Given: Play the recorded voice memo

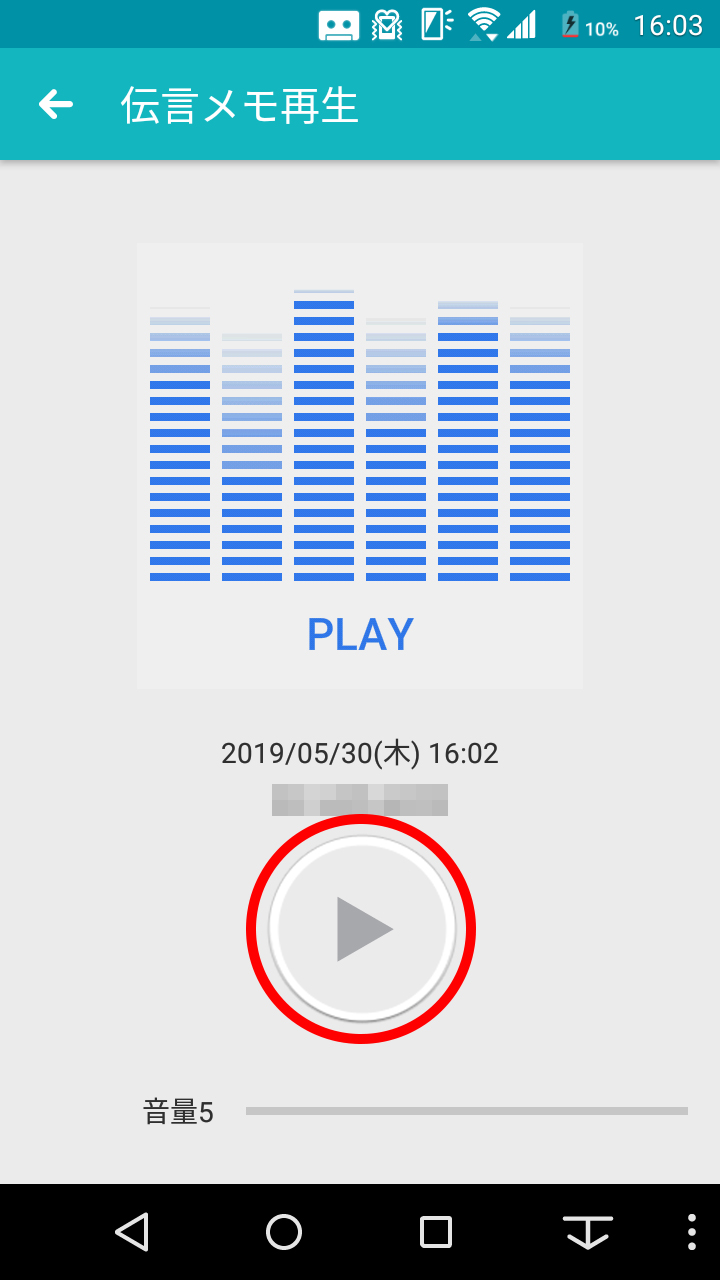Looking at the screenshot, I should pos(361,929).
